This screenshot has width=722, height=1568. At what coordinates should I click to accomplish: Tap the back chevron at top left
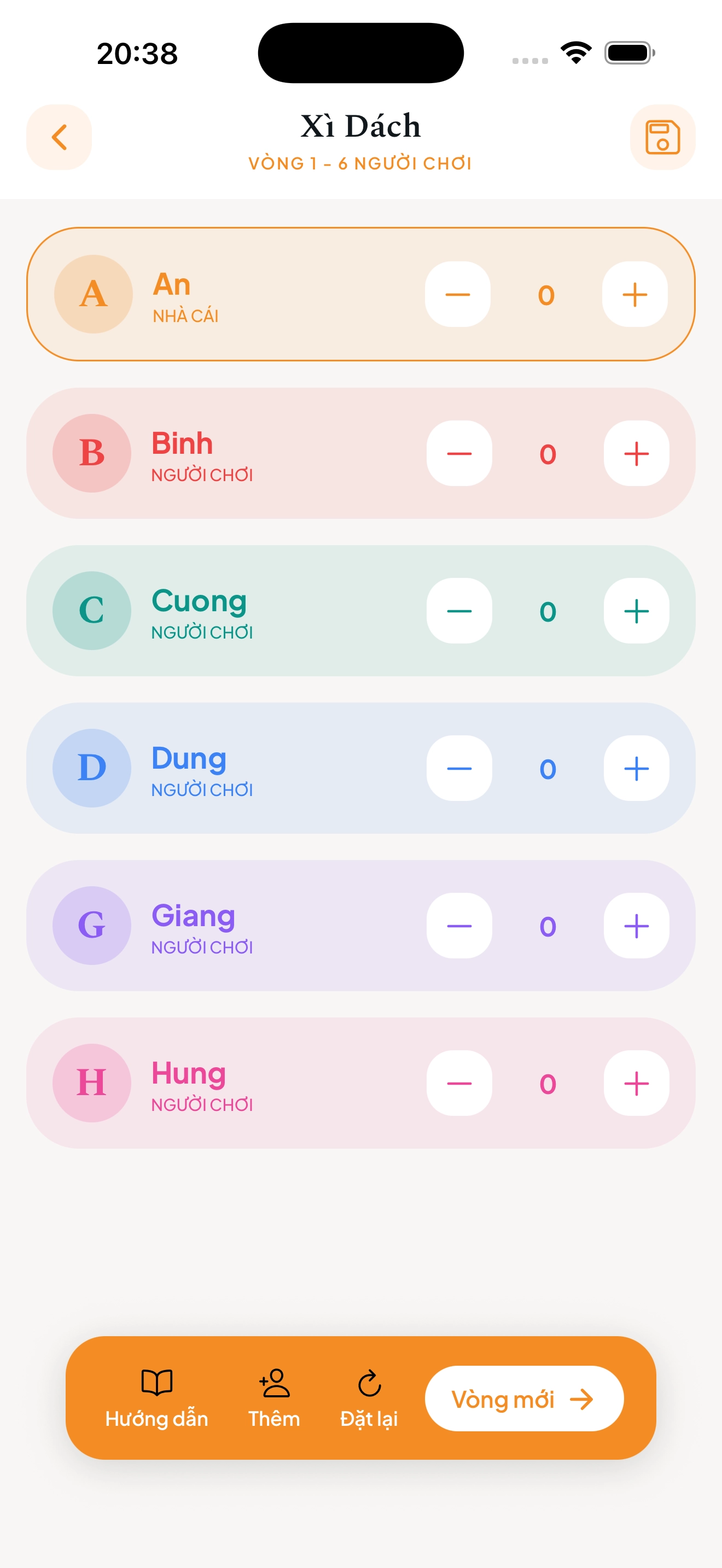click(x=59, y=137)
